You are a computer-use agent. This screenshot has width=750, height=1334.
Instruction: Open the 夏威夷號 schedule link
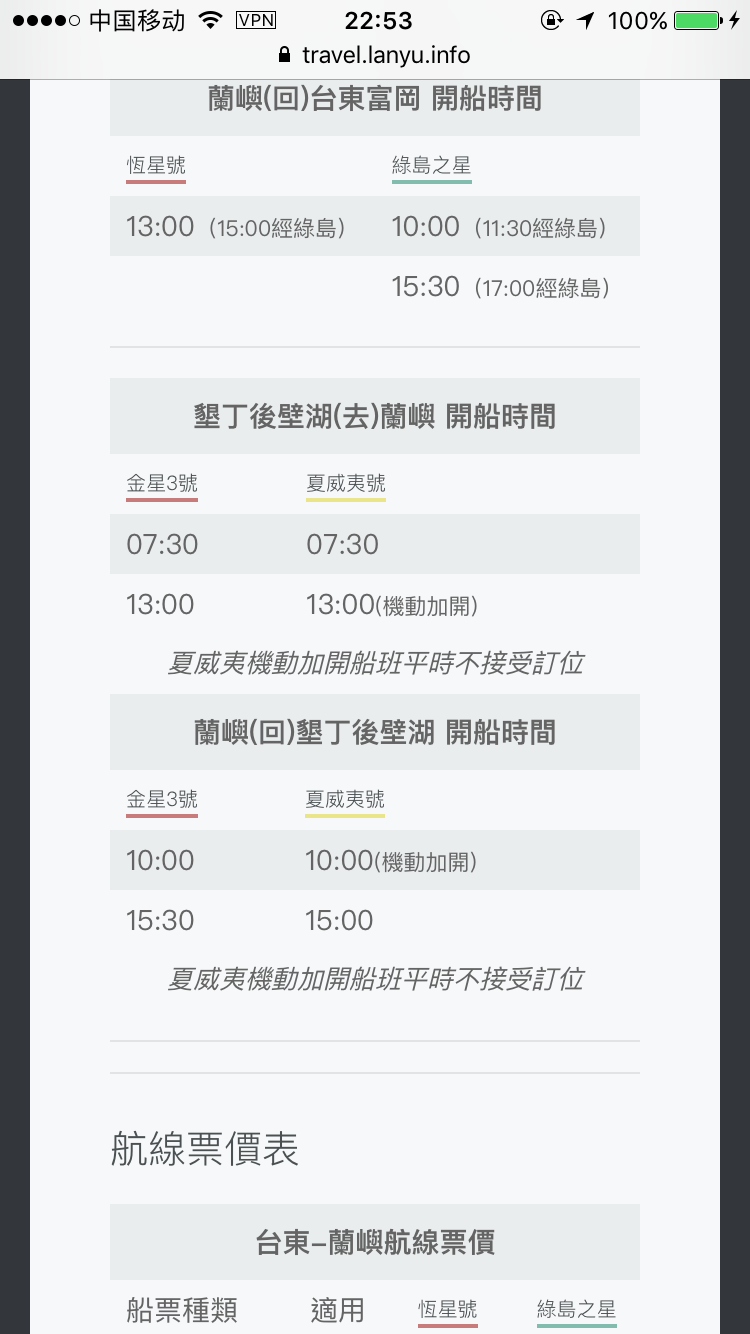345,483
